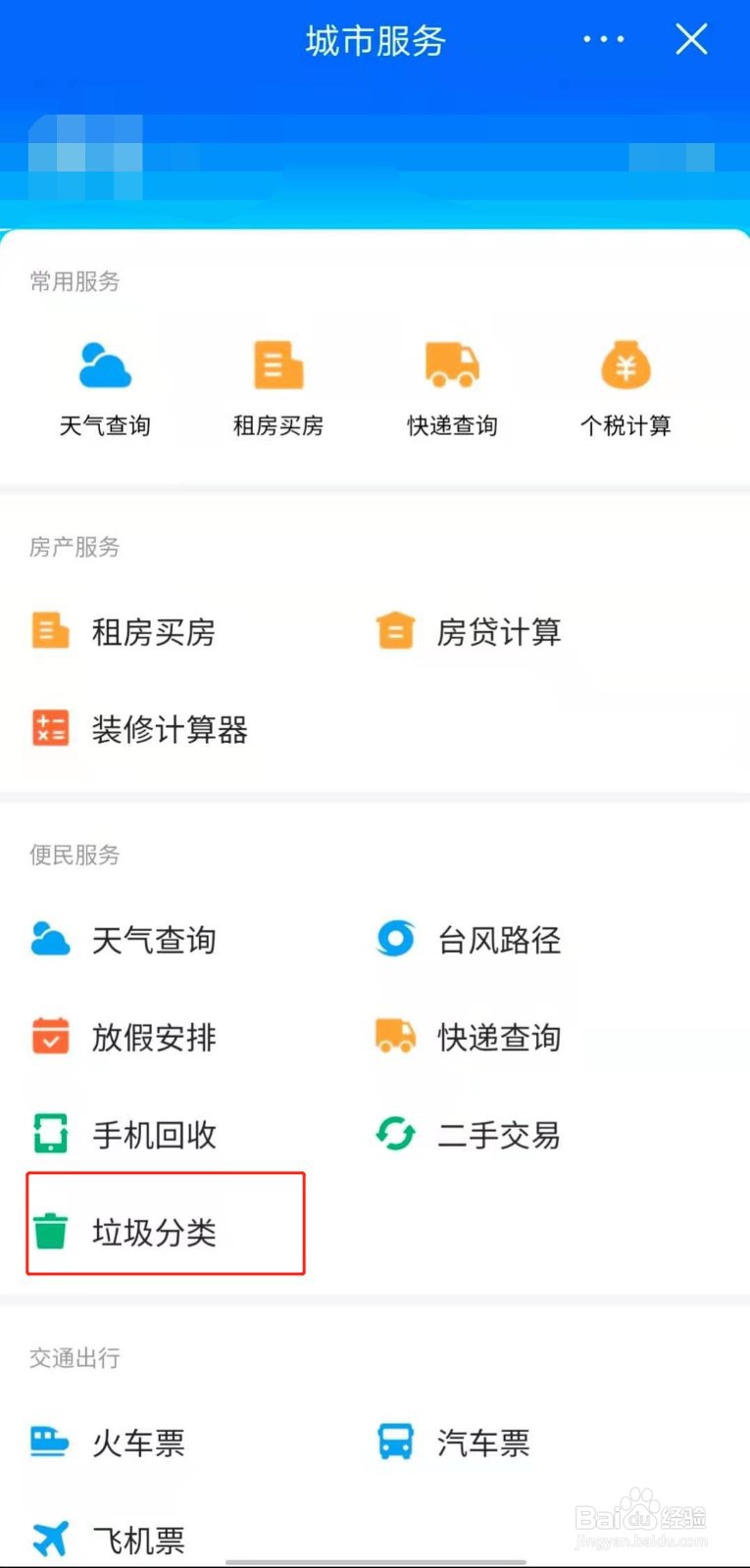Open the 二手交易 recycle arrows icon
Viewport: 750px width, 1568px height.
pos(394,1134)
